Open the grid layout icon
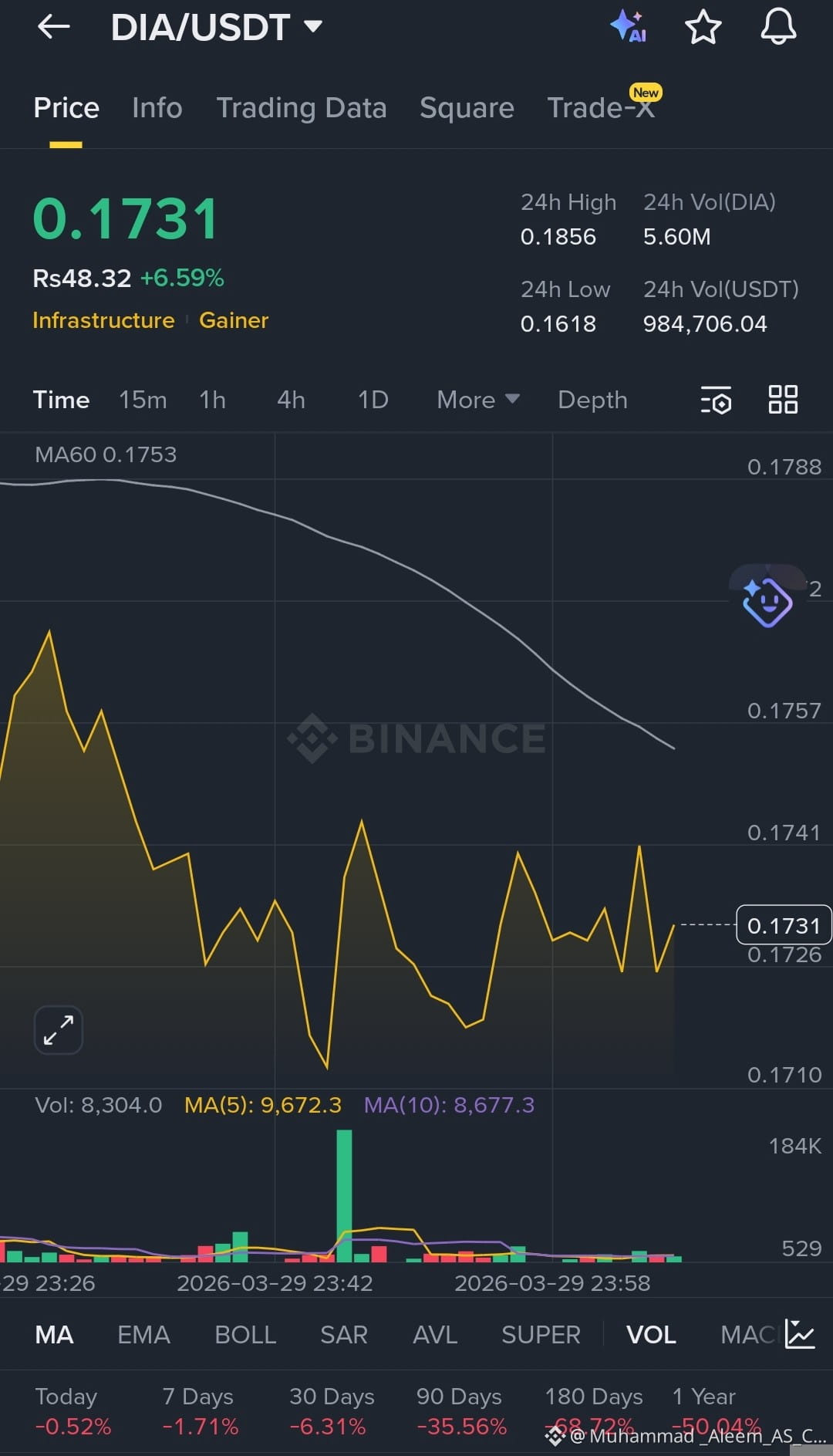The width and height of the screenshot is (833, 1456). click(x=783, y=400)
